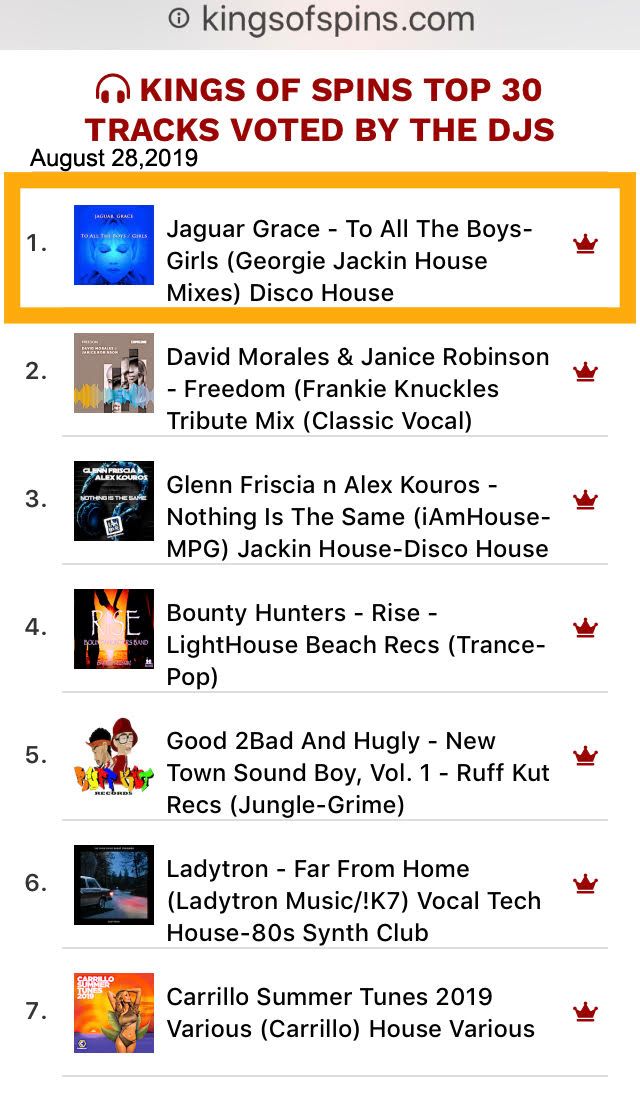Open Jaguar Grace - To All The Boys-Girls
Screen dimensions: 640x1095
point(350,261)
